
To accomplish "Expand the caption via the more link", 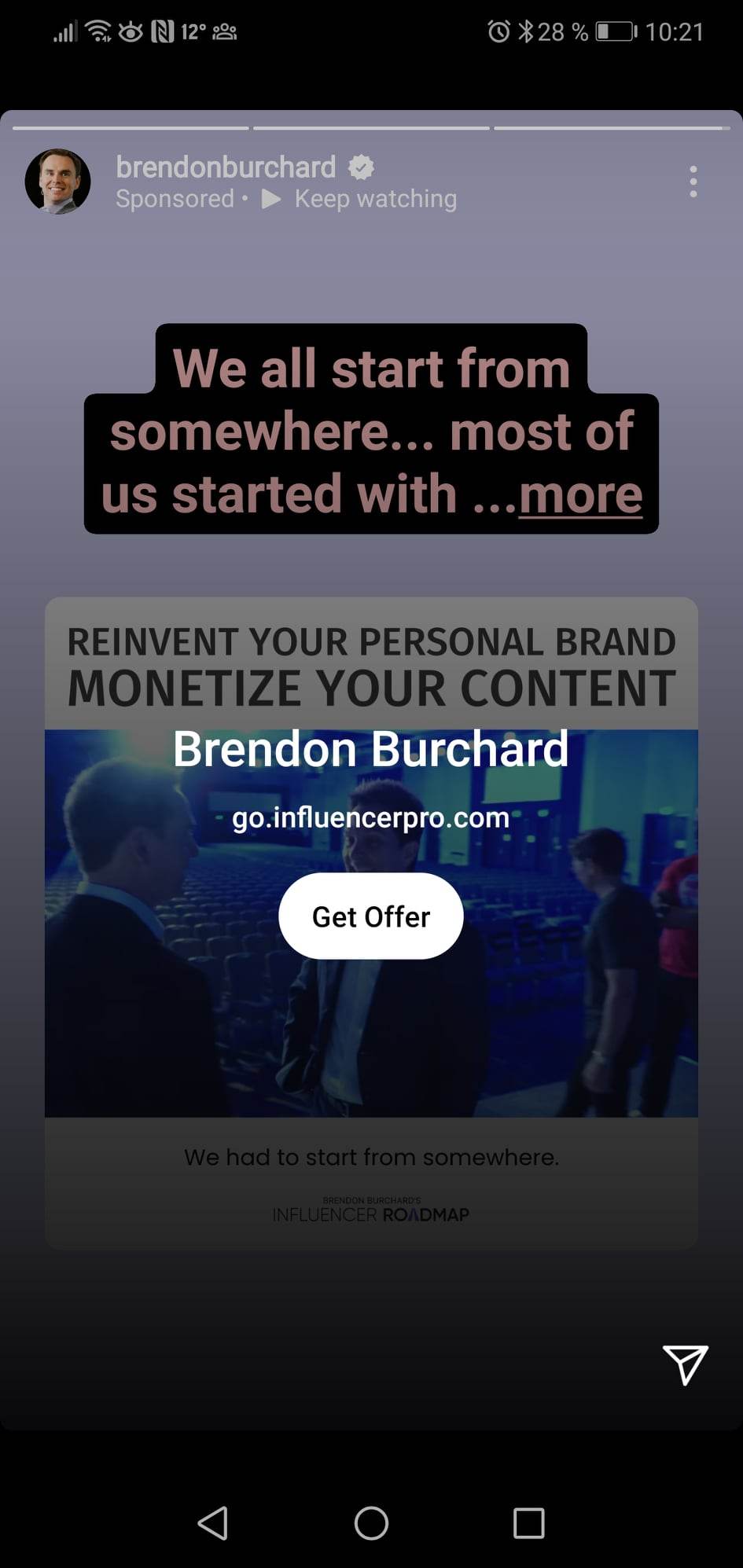I will tap(580, 495).
